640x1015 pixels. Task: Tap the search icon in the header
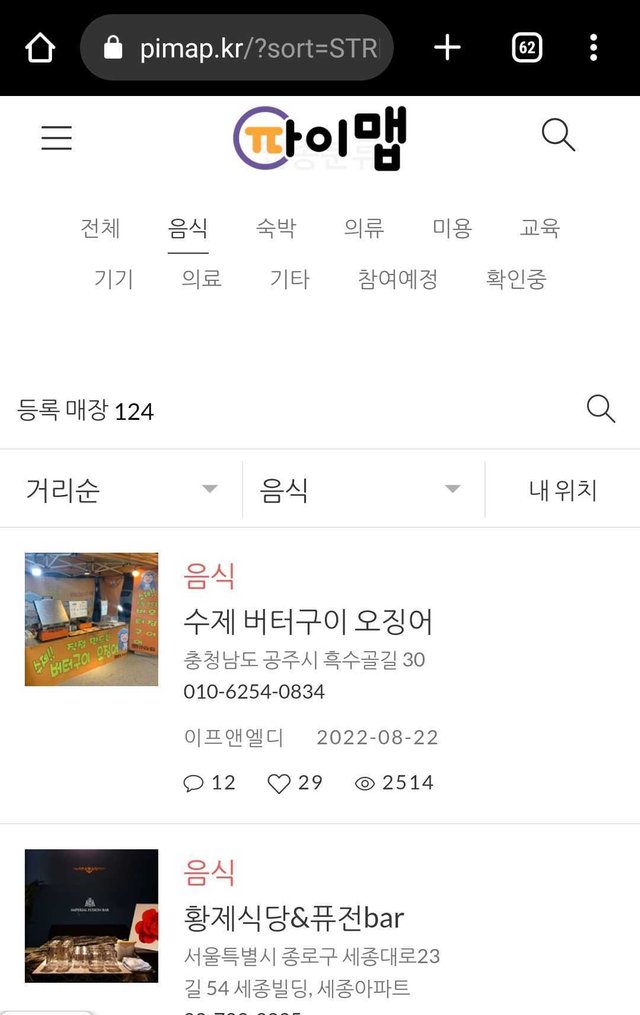tap(558, 135)
